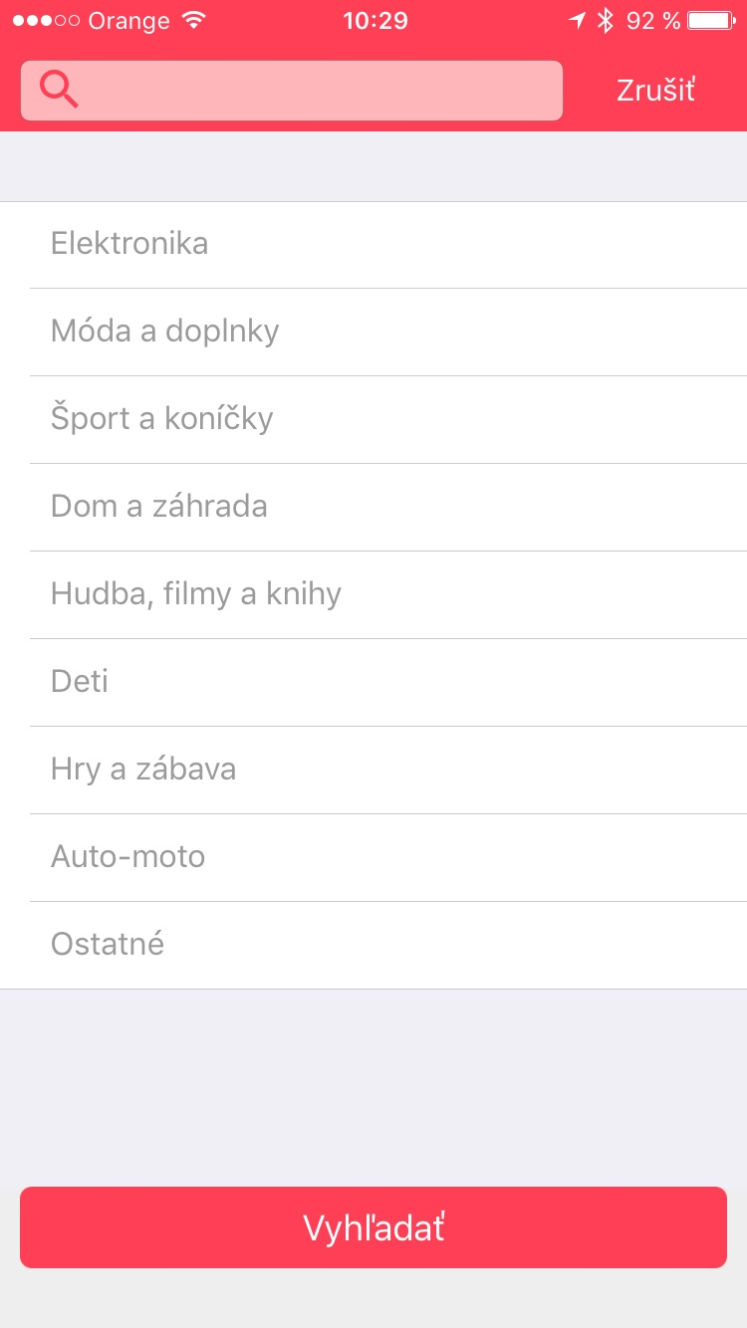747x1328 pixels.
Task: Open Hudba, filmy a knihy
Action: pyautogui.click(x=373, y=595)
